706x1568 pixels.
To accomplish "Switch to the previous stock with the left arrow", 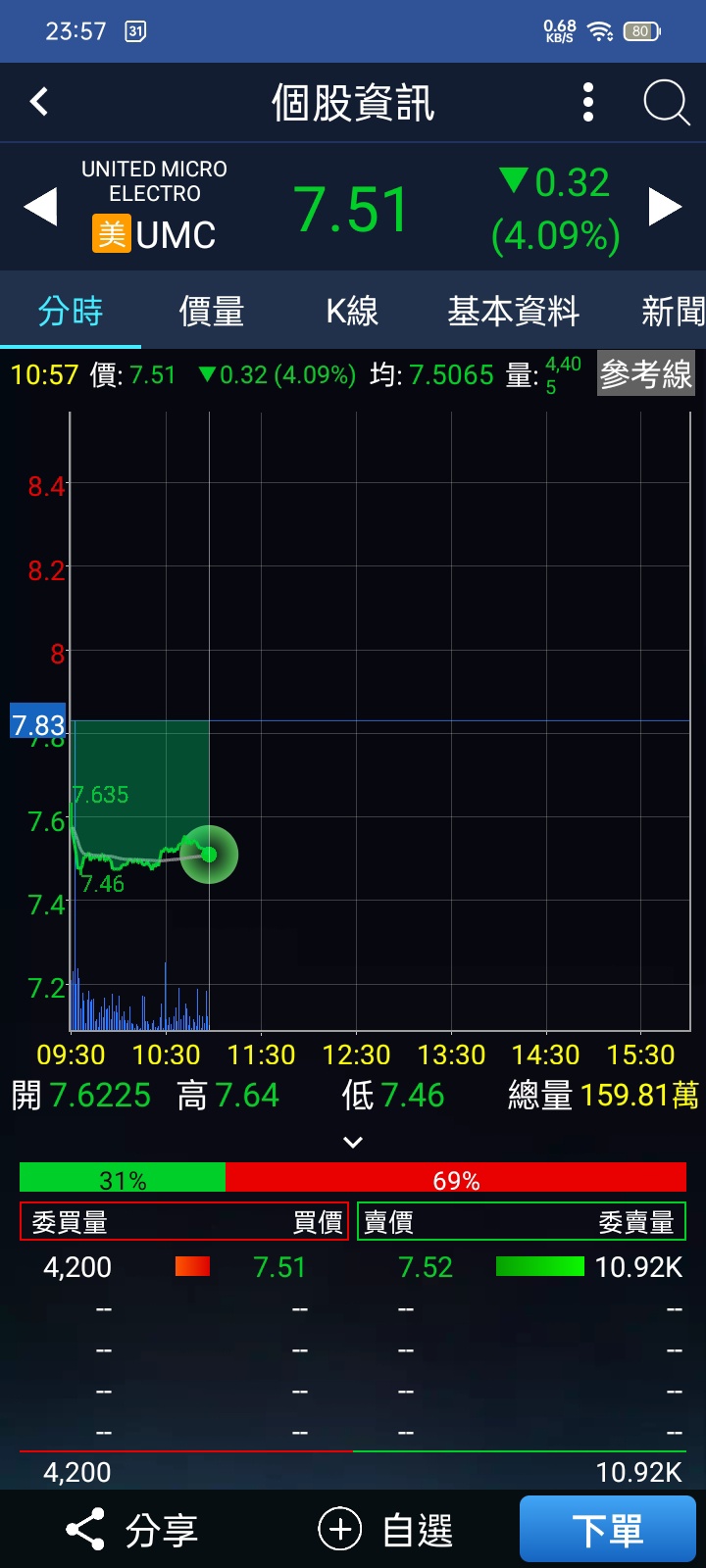I will click(x=40, y=207).
